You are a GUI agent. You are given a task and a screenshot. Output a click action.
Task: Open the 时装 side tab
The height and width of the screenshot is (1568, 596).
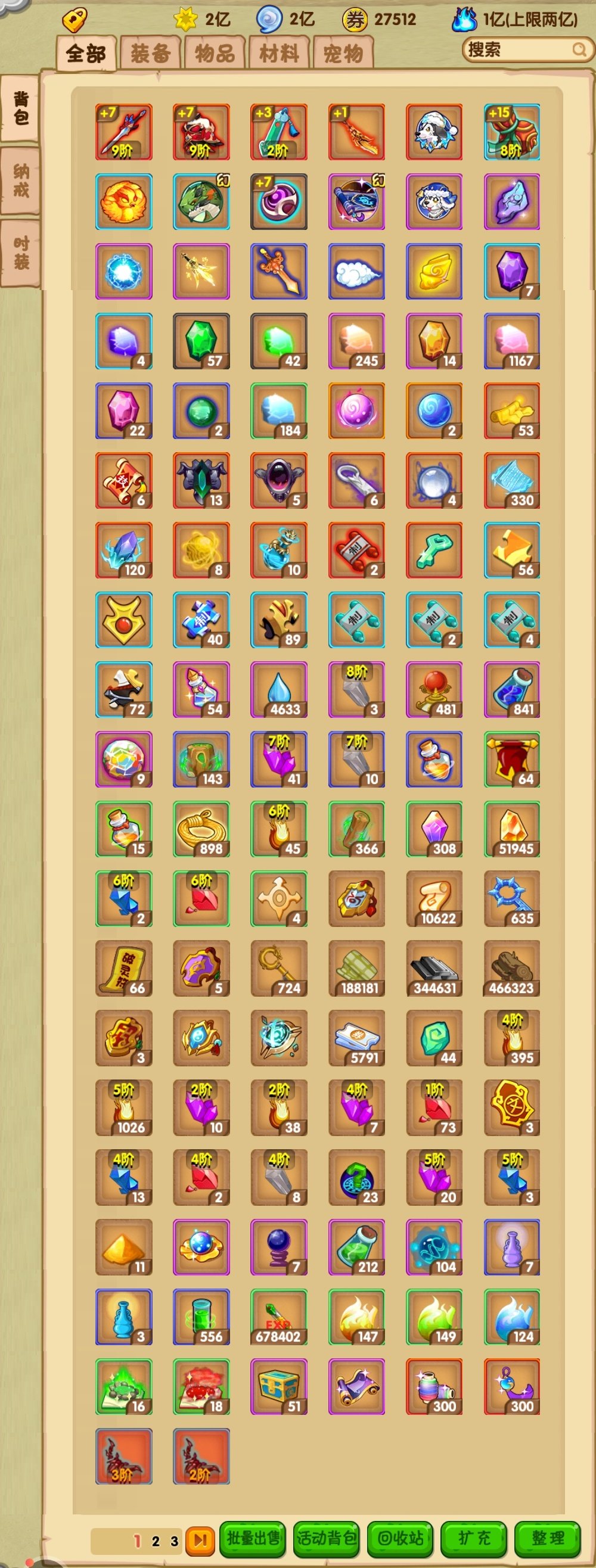(x=21, y=253)
